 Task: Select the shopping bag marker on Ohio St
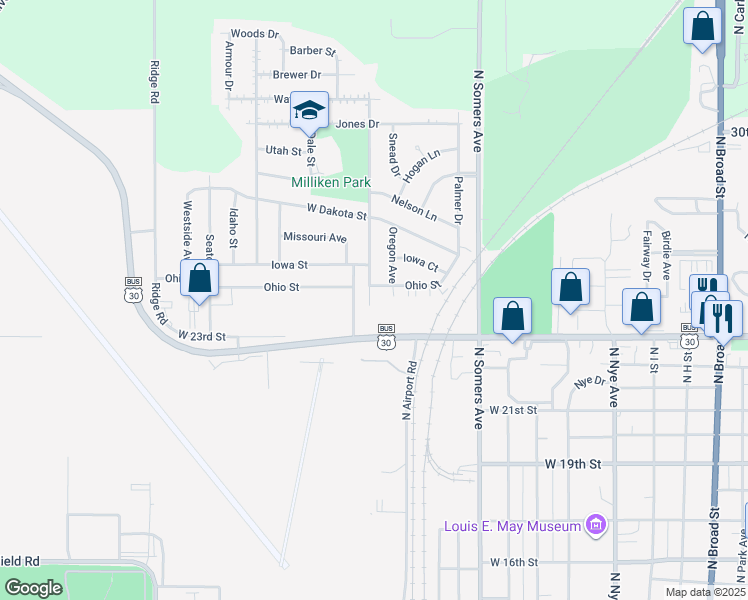click(200, 279)
